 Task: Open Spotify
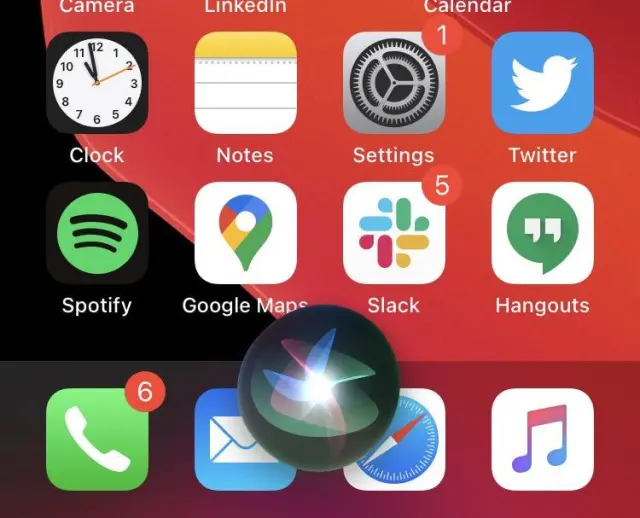pyautogui.click(x=97, y=233)
